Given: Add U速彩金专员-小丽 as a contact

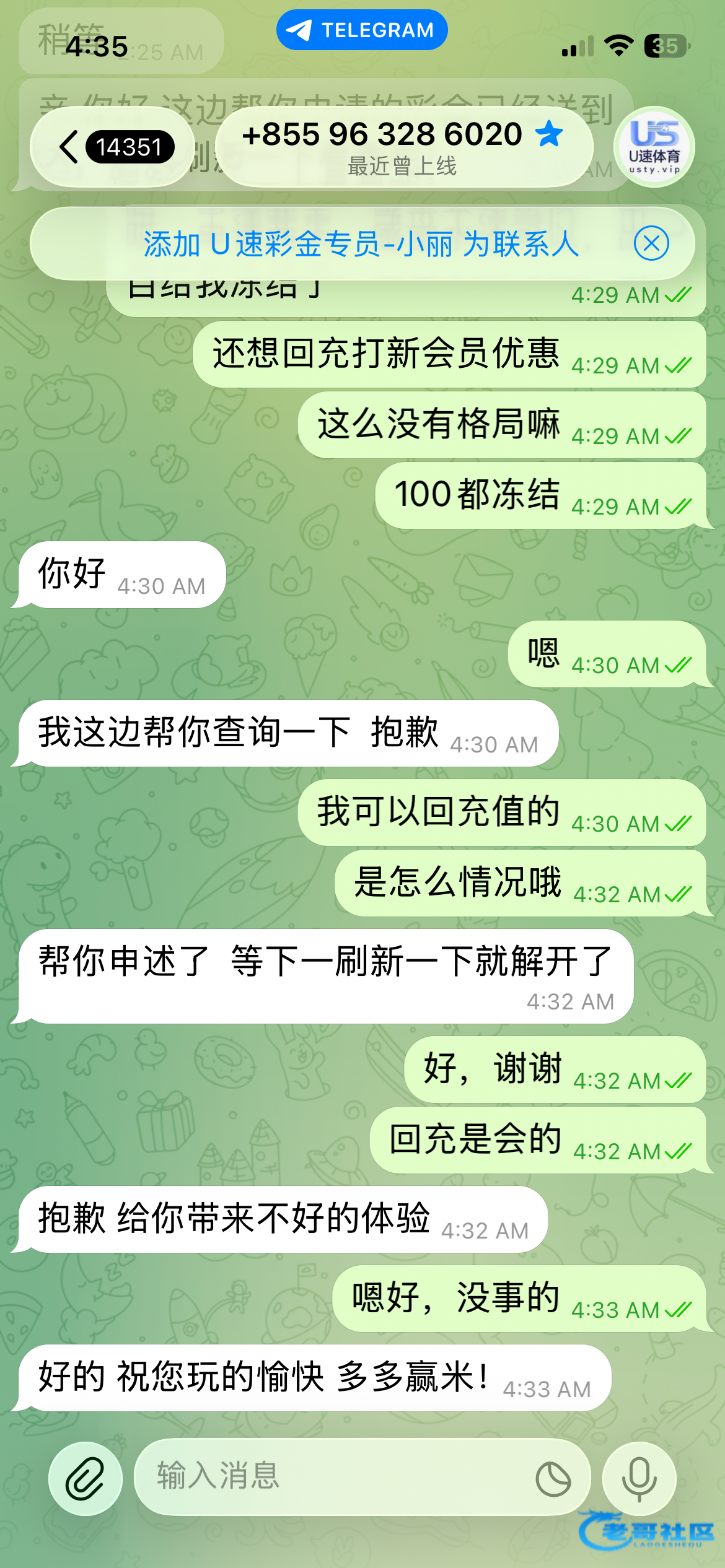Looking at the screenshot, I should [361, 243].
